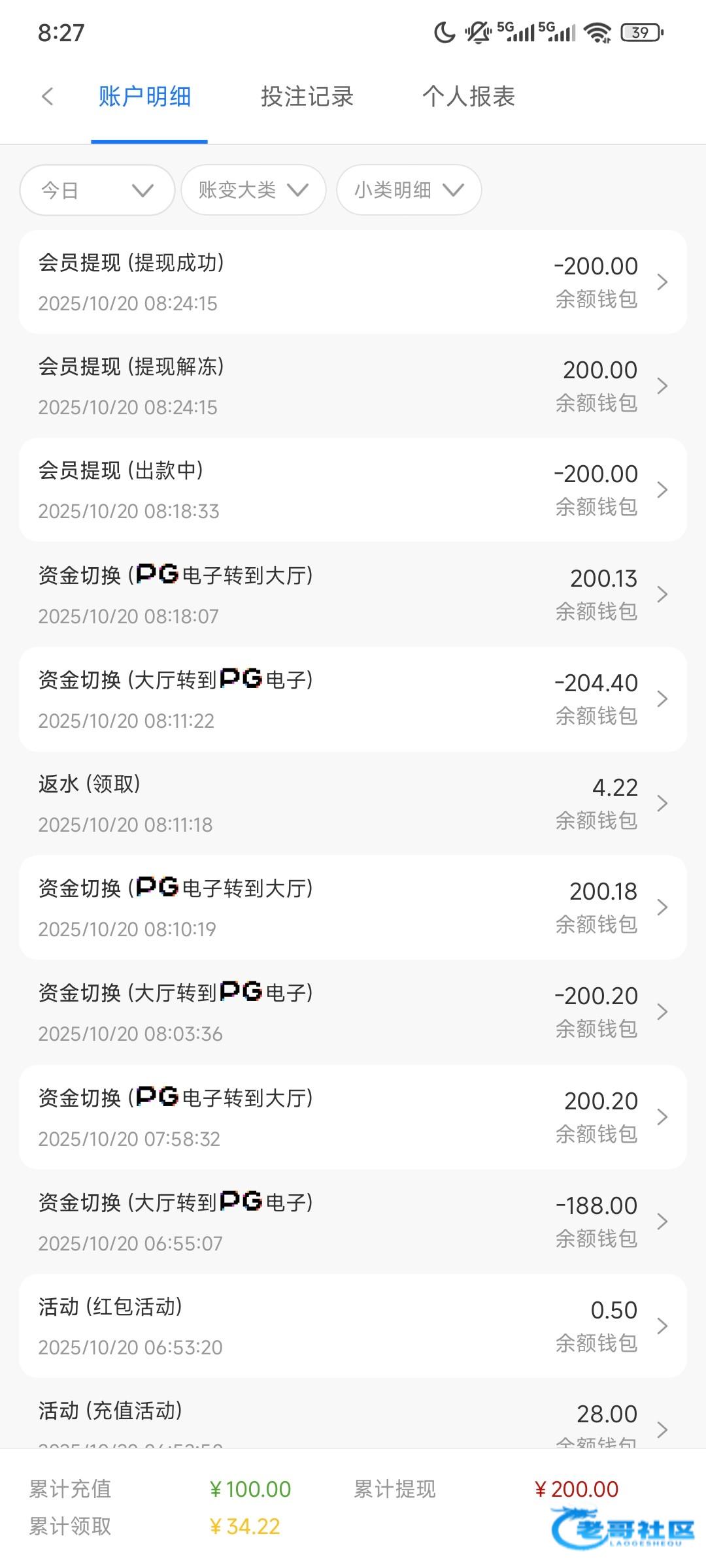Viewport: 706px width, 1568px height.
Task: View the 返水 (领取) 4.22 record
Action: pos(353,803)
